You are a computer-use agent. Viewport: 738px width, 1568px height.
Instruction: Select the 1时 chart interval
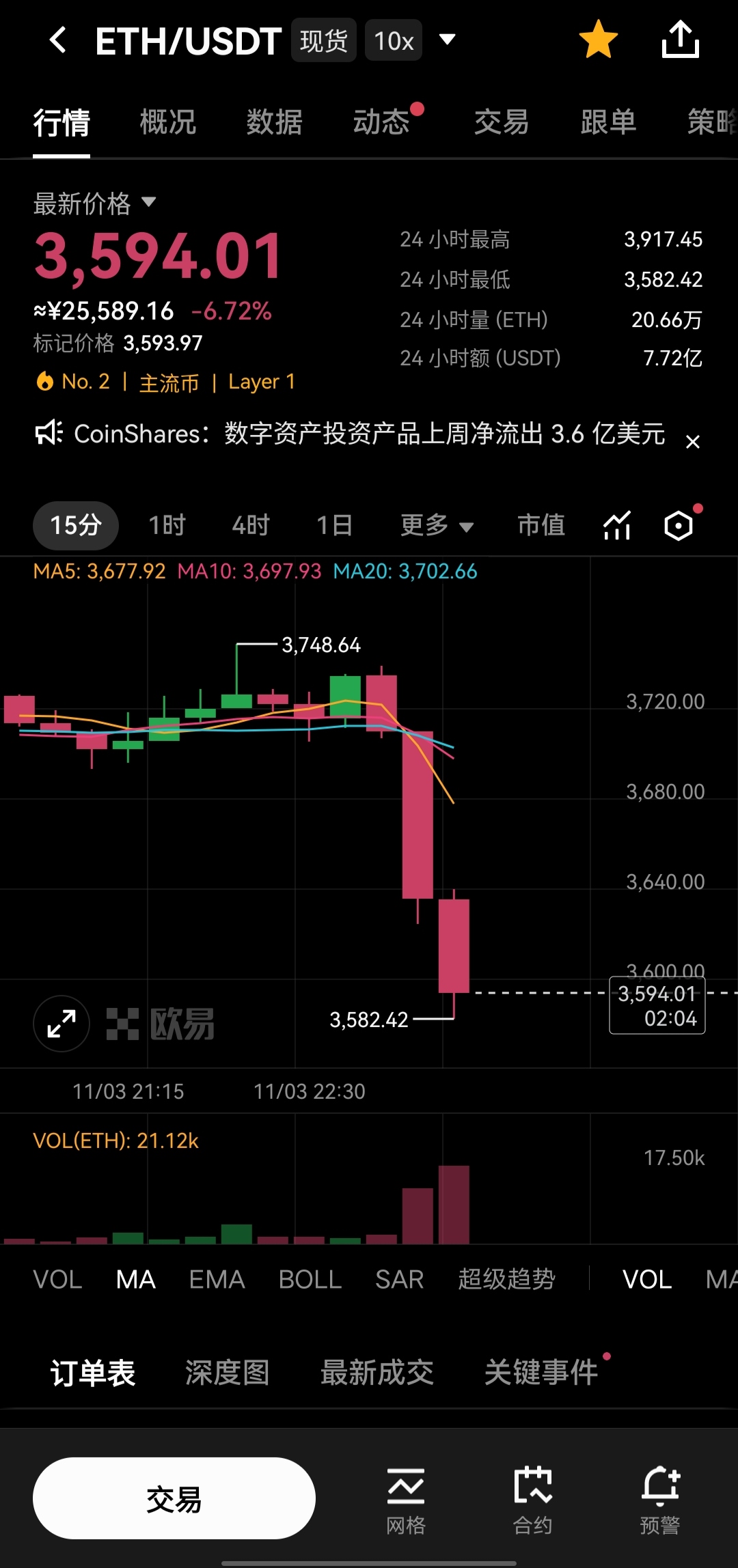pos(167,525)
